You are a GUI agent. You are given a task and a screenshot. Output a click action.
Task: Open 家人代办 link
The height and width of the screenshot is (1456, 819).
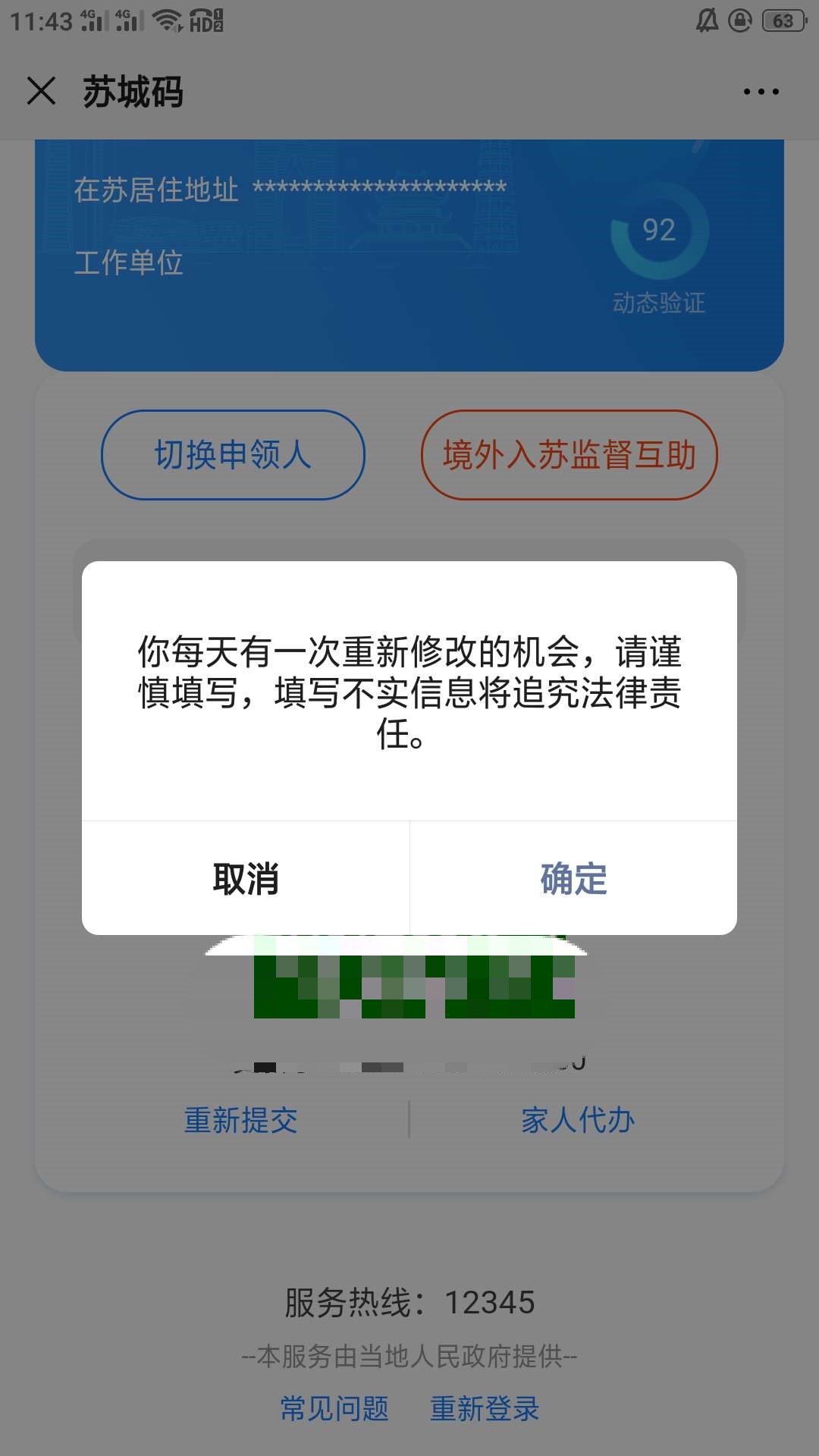pos(577,1120)
